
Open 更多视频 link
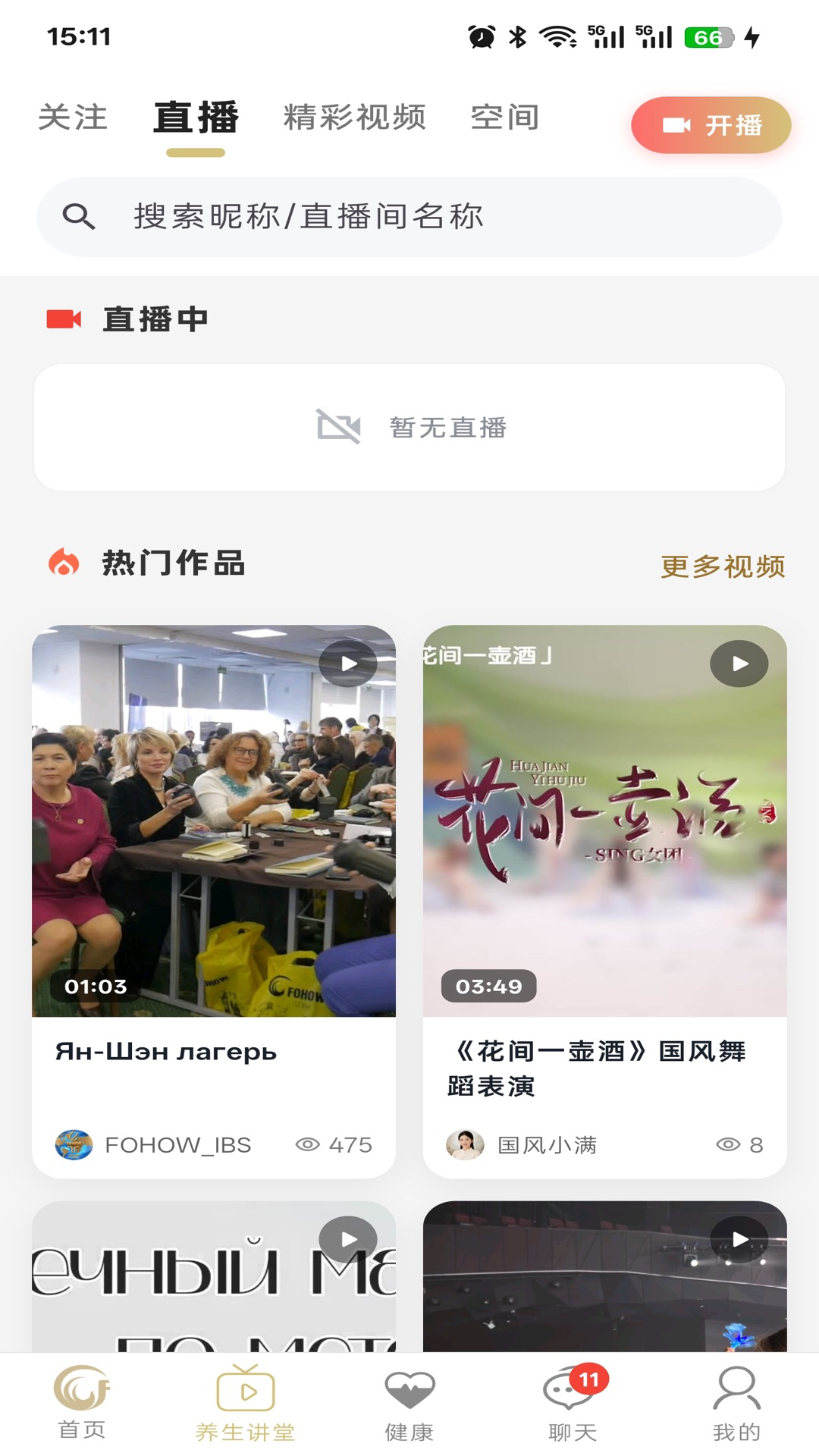(723, 566)
